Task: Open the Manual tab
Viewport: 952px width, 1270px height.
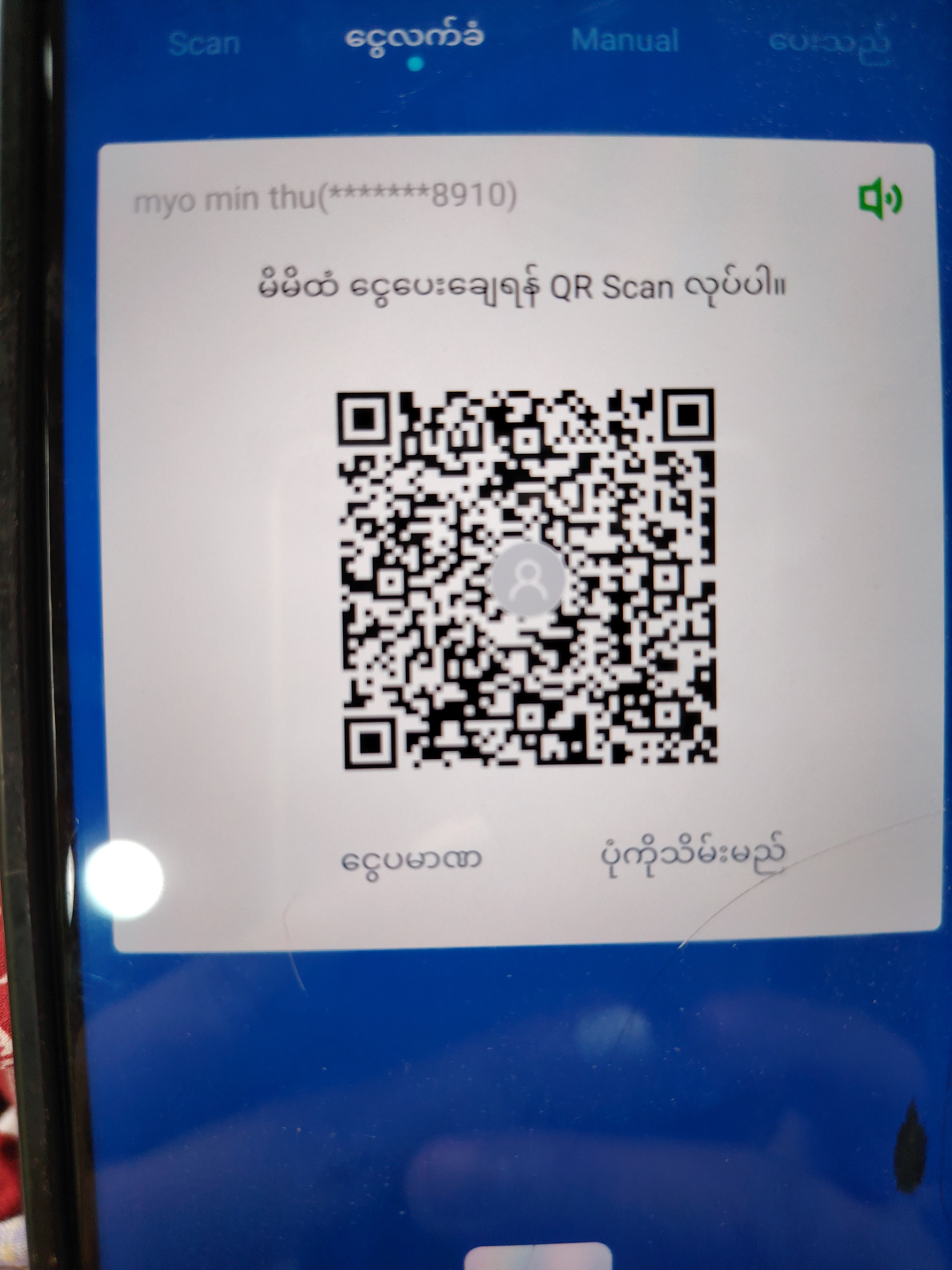Action: tap(625, 41)
